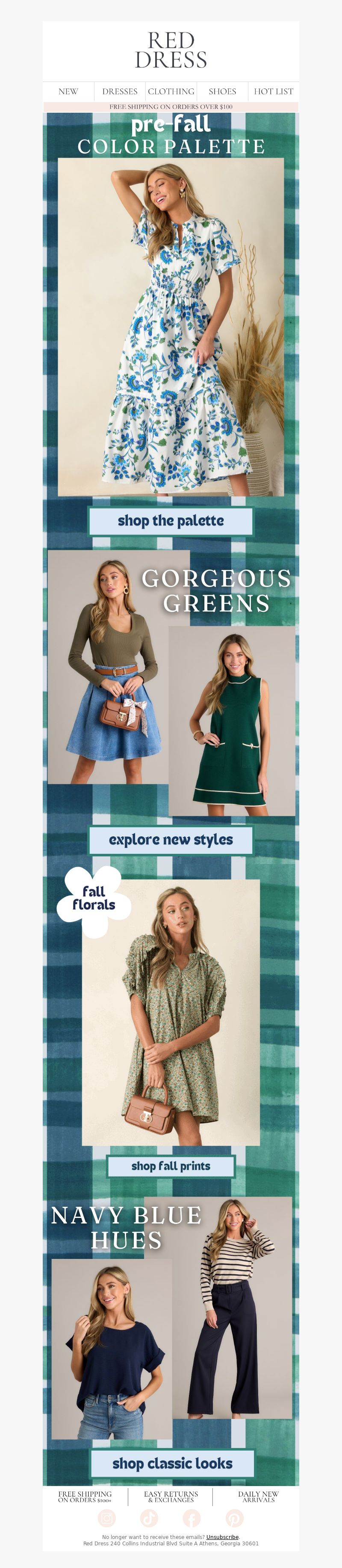The image size is (342, 1568).
Task: Open the SHOES category
Action: 222,91
